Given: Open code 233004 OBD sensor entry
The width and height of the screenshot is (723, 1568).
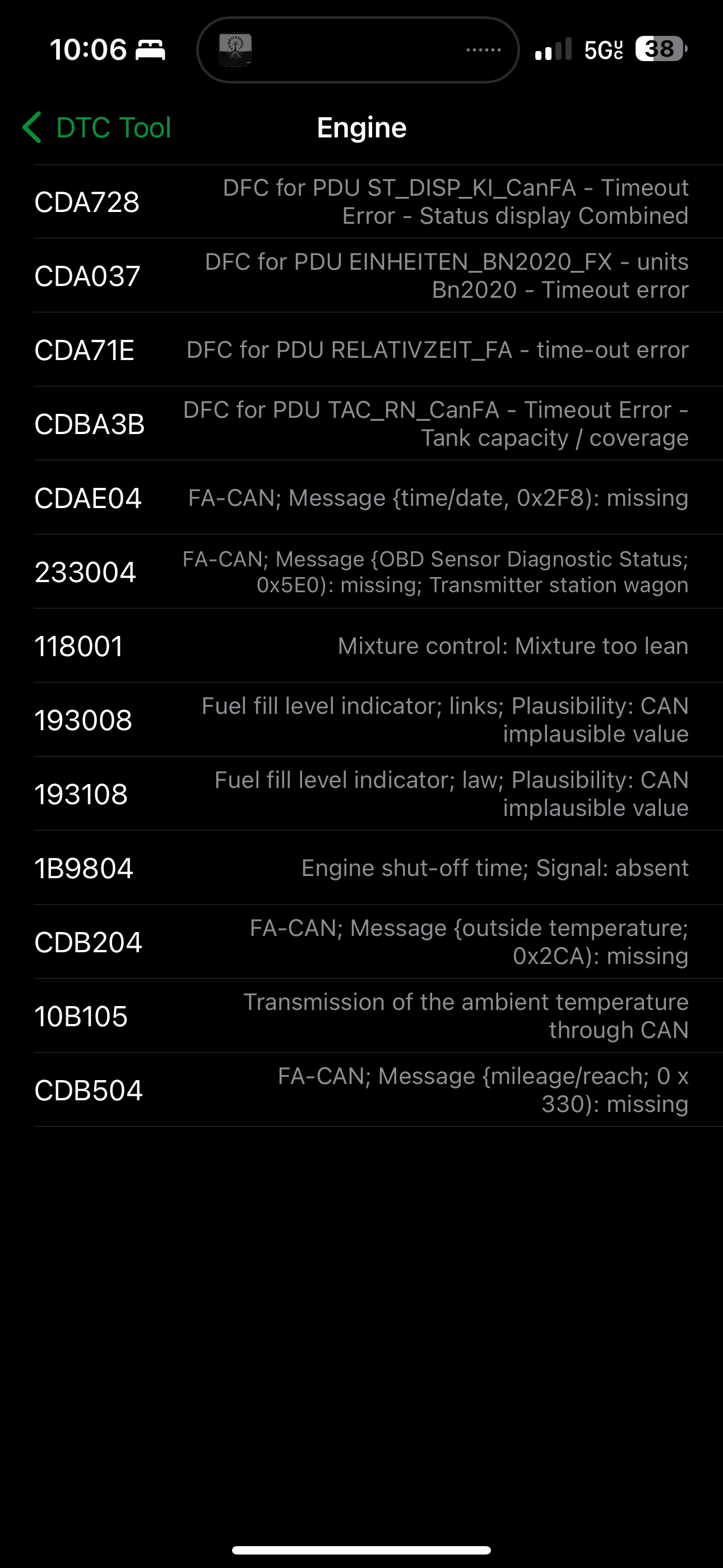Looking at the screenshot, I should (x=361, y=571).
